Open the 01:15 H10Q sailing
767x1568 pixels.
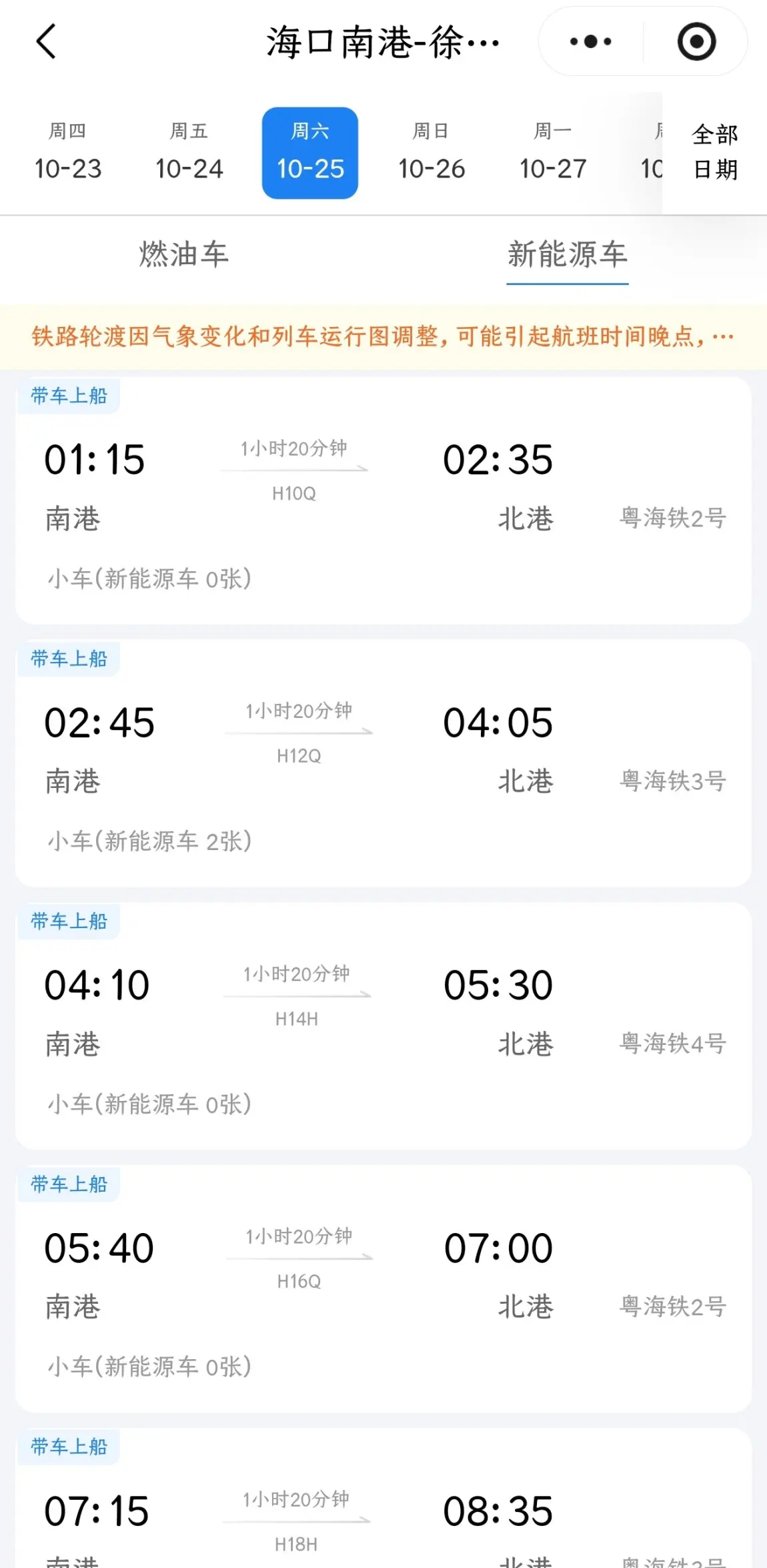coord(383,500)
